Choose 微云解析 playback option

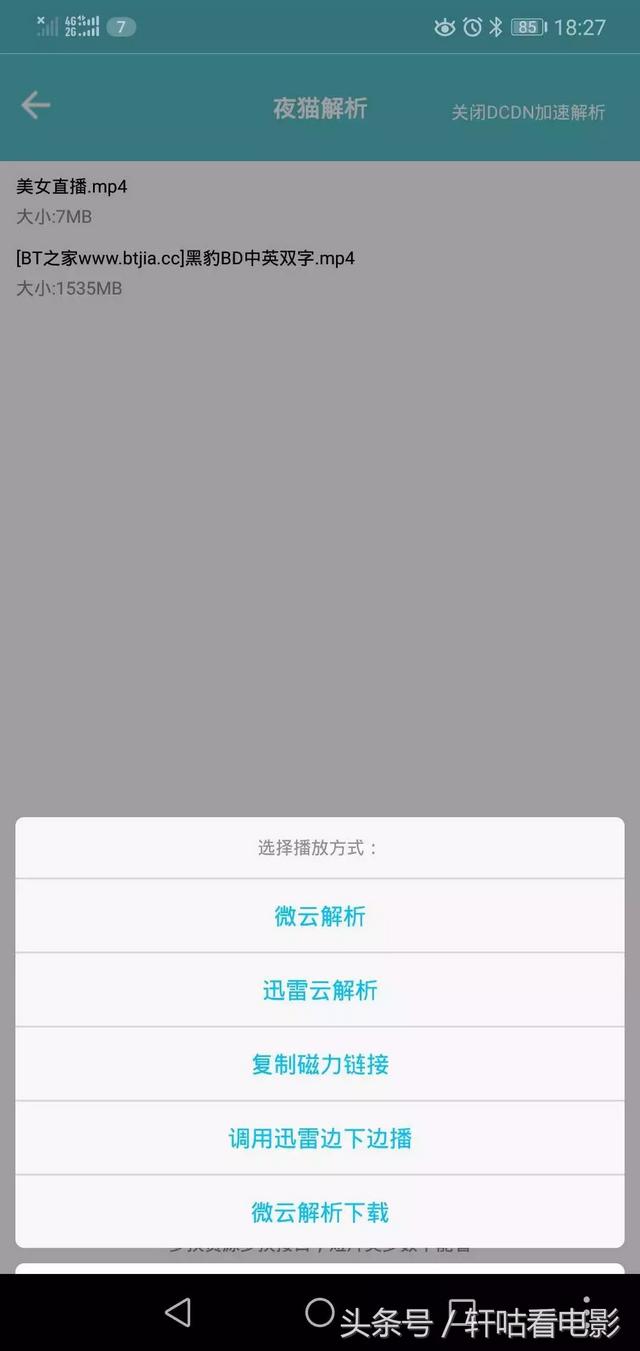tap(320, 916)
